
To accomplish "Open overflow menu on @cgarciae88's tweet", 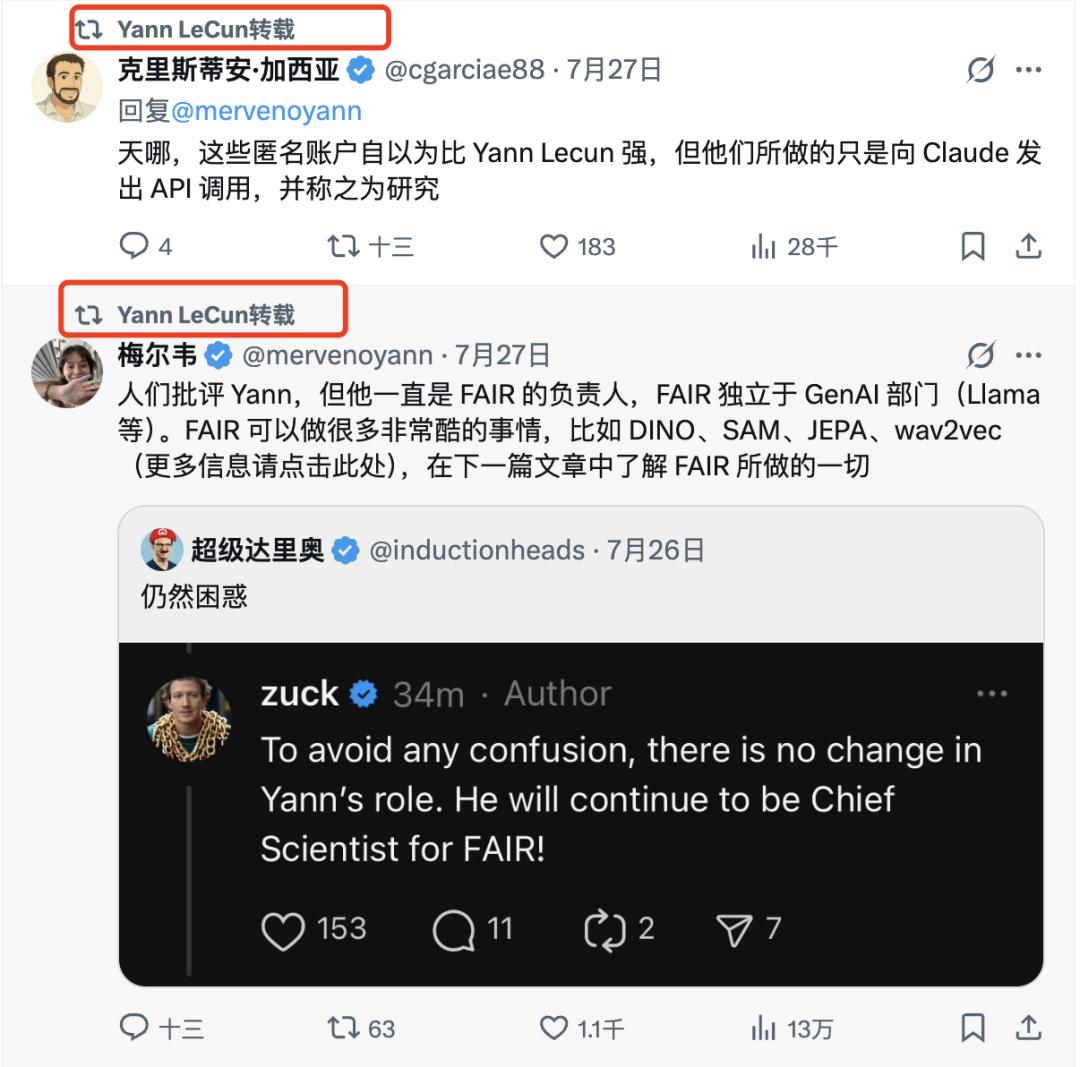I will (1028, 70).
